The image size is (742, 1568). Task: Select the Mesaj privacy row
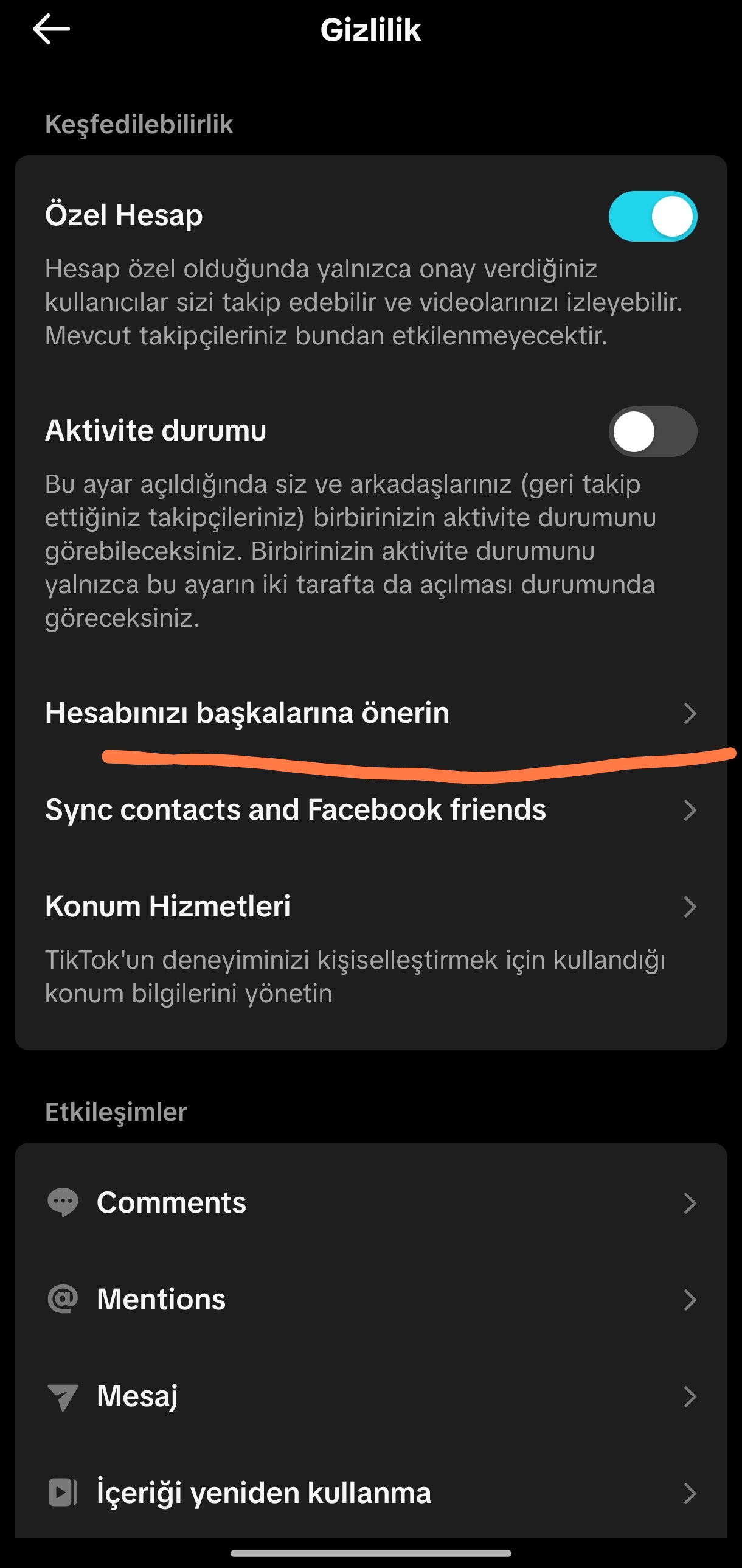click(x=370, y=1396)
